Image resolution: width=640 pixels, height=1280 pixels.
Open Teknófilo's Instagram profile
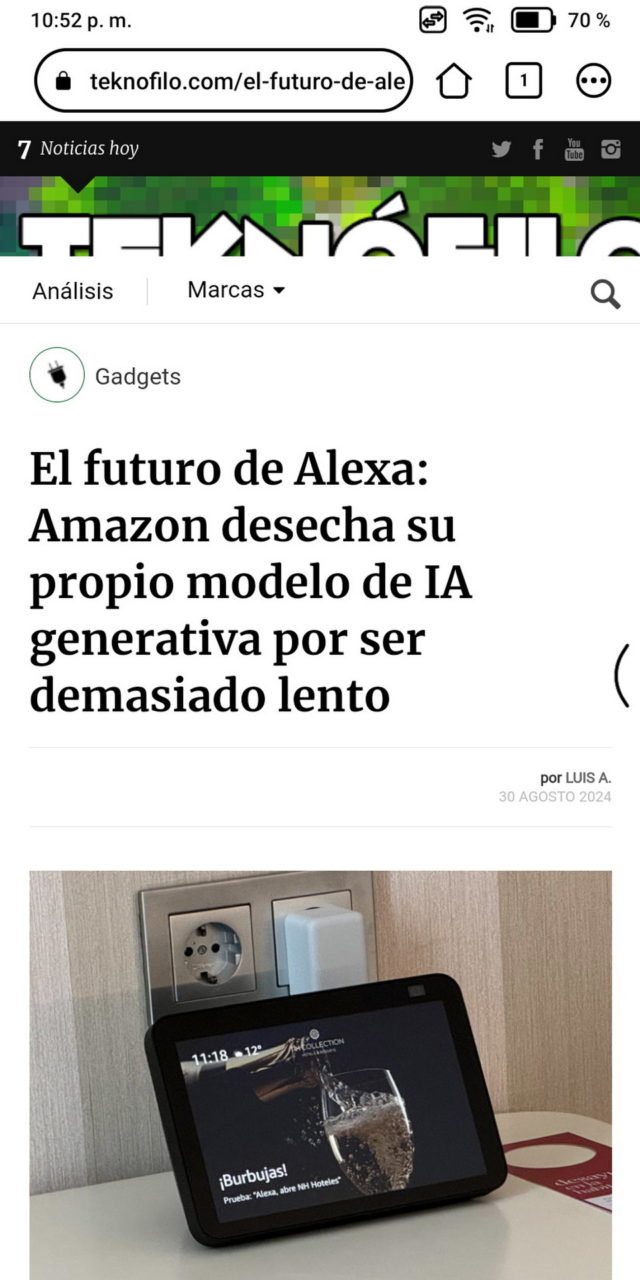pos(610,149)
